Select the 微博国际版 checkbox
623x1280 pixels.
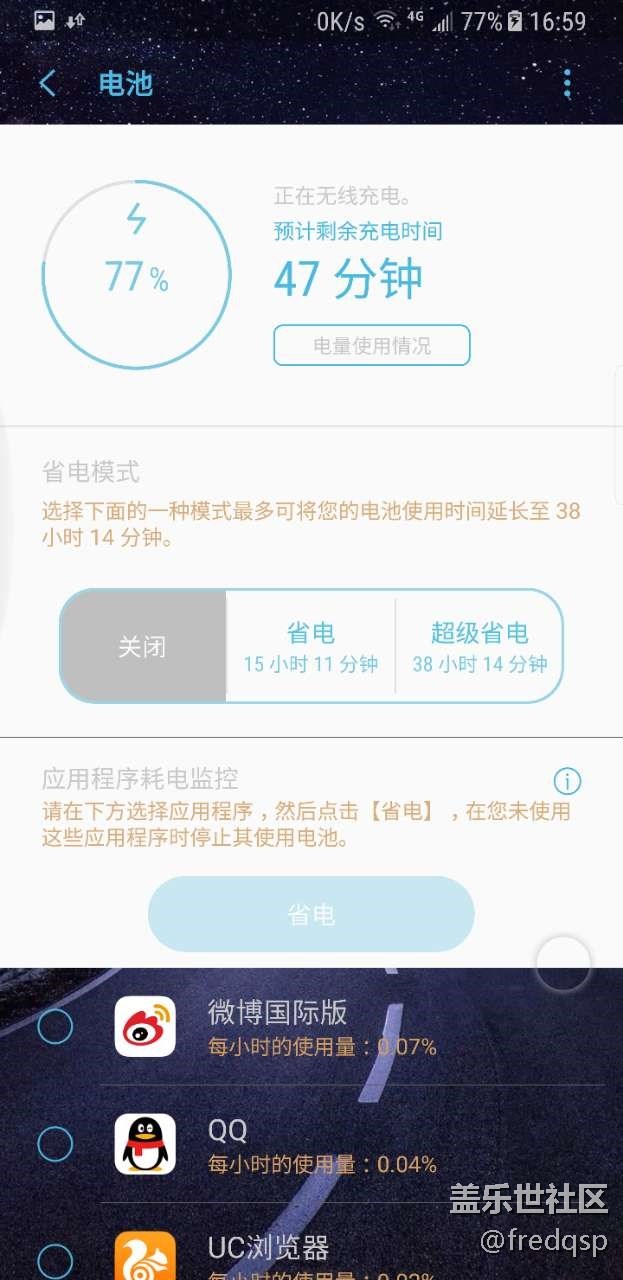click(55, 1026)
